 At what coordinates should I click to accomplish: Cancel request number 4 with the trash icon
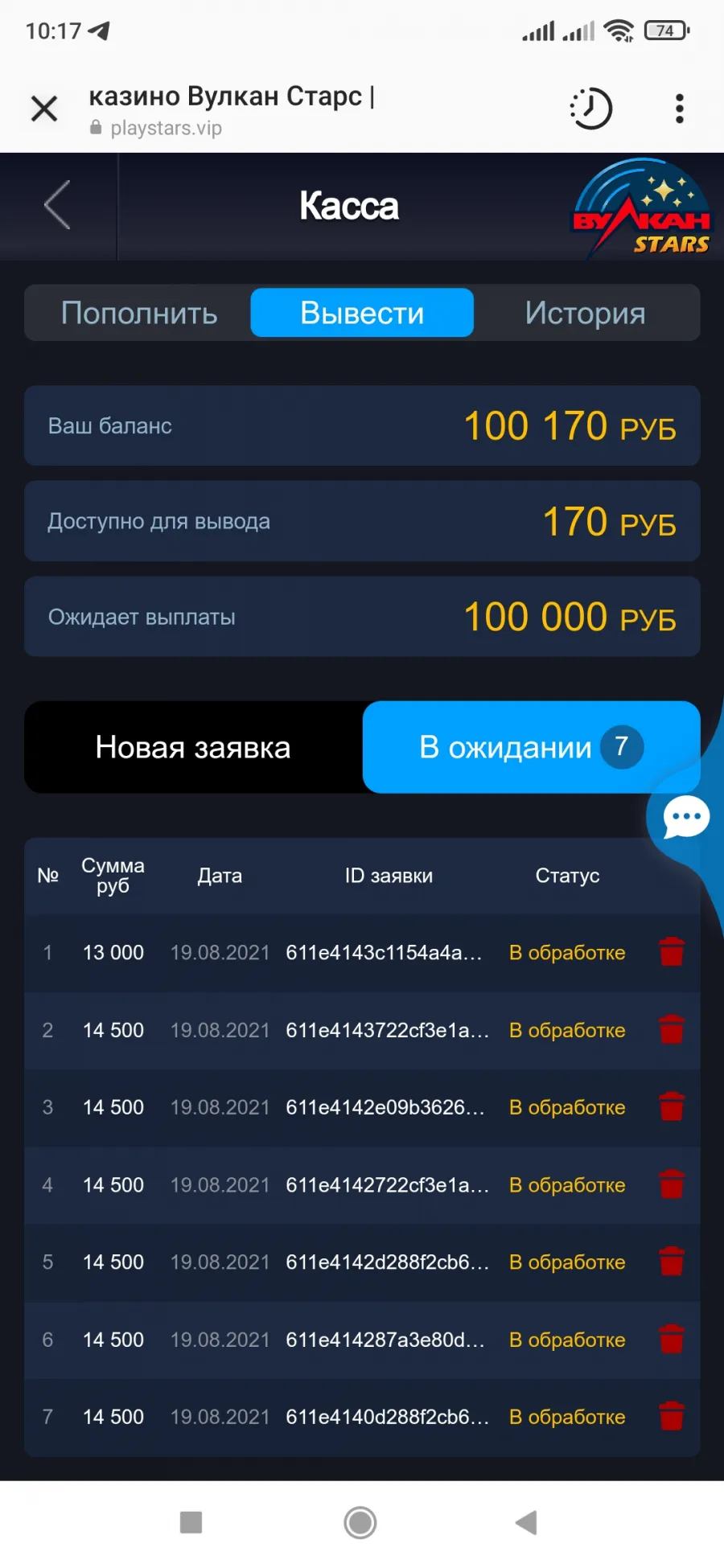click(x=672, y=1184)
